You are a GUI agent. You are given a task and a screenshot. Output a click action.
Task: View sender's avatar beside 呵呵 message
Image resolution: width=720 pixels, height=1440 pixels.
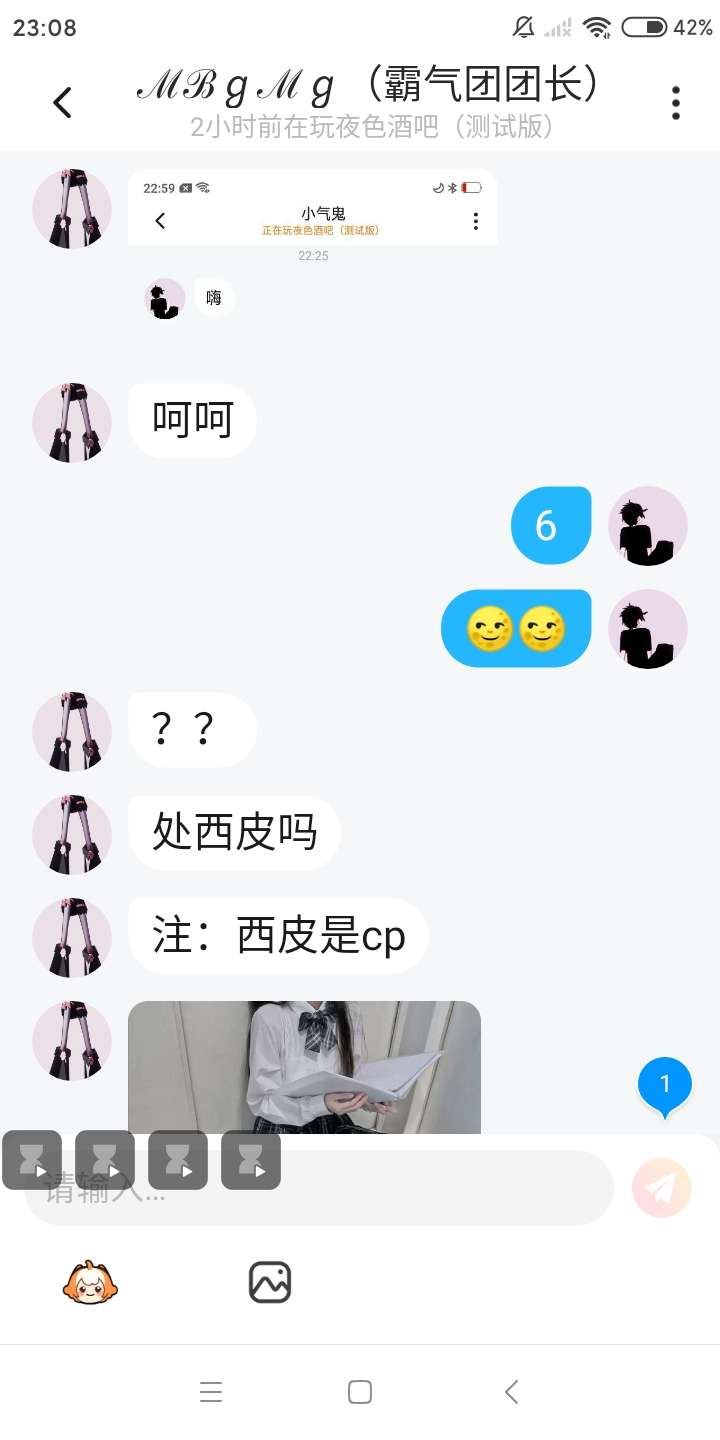click(72, 422)
